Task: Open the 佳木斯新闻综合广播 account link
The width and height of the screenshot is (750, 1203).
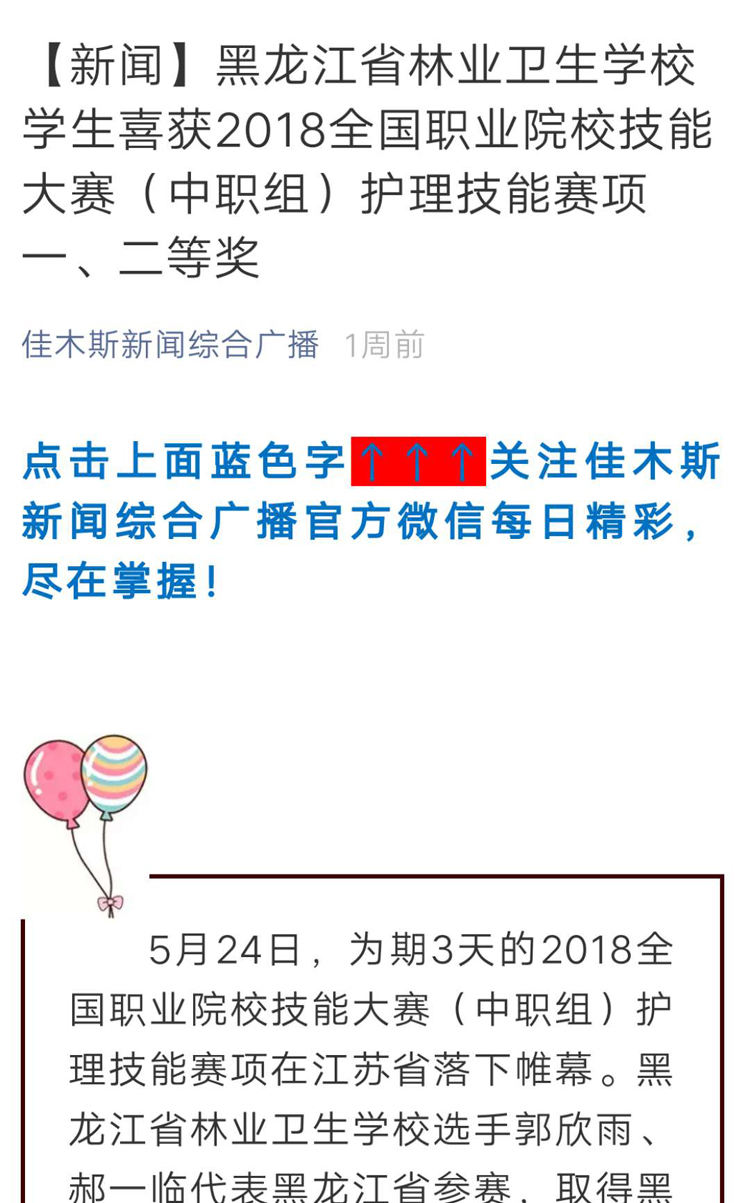Action: click(x=171, y=345)
